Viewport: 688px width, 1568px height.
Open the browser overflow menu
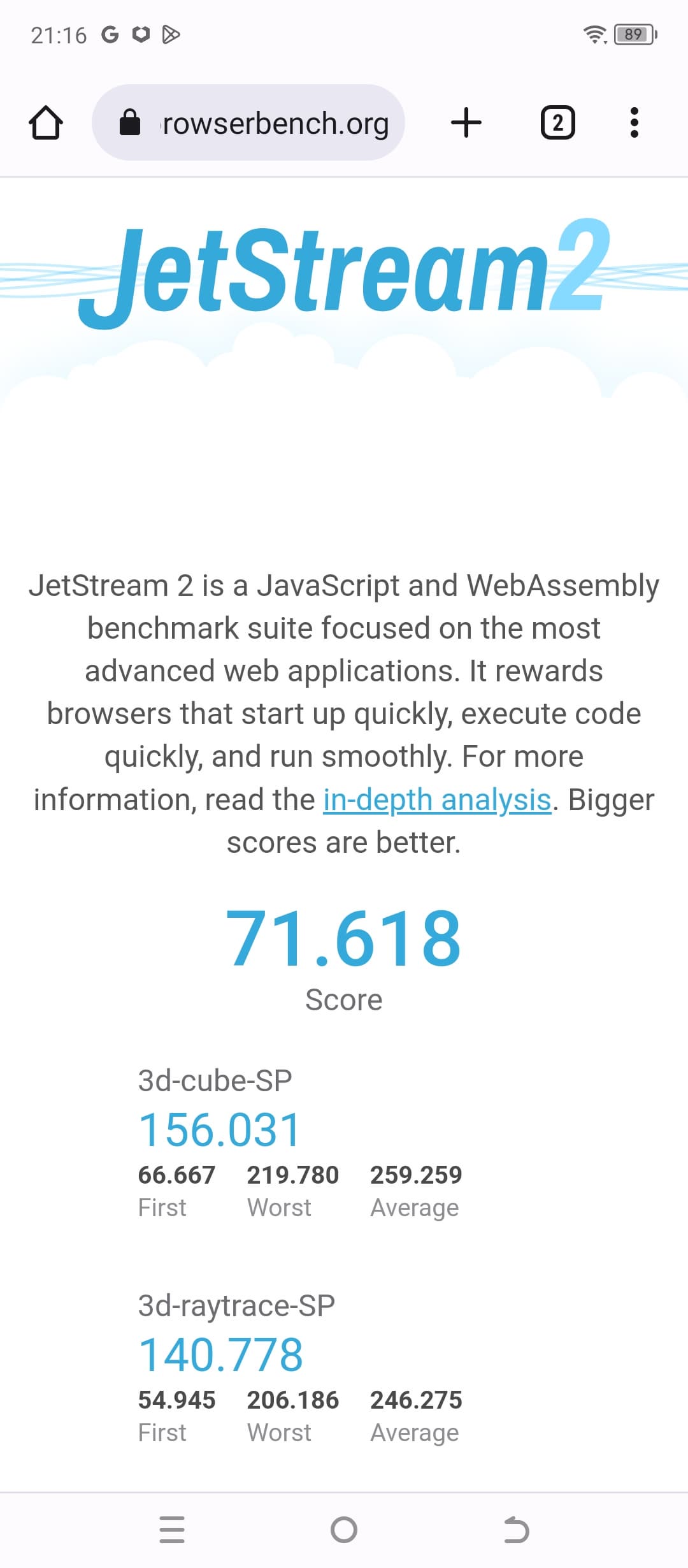tap(633, 122)
